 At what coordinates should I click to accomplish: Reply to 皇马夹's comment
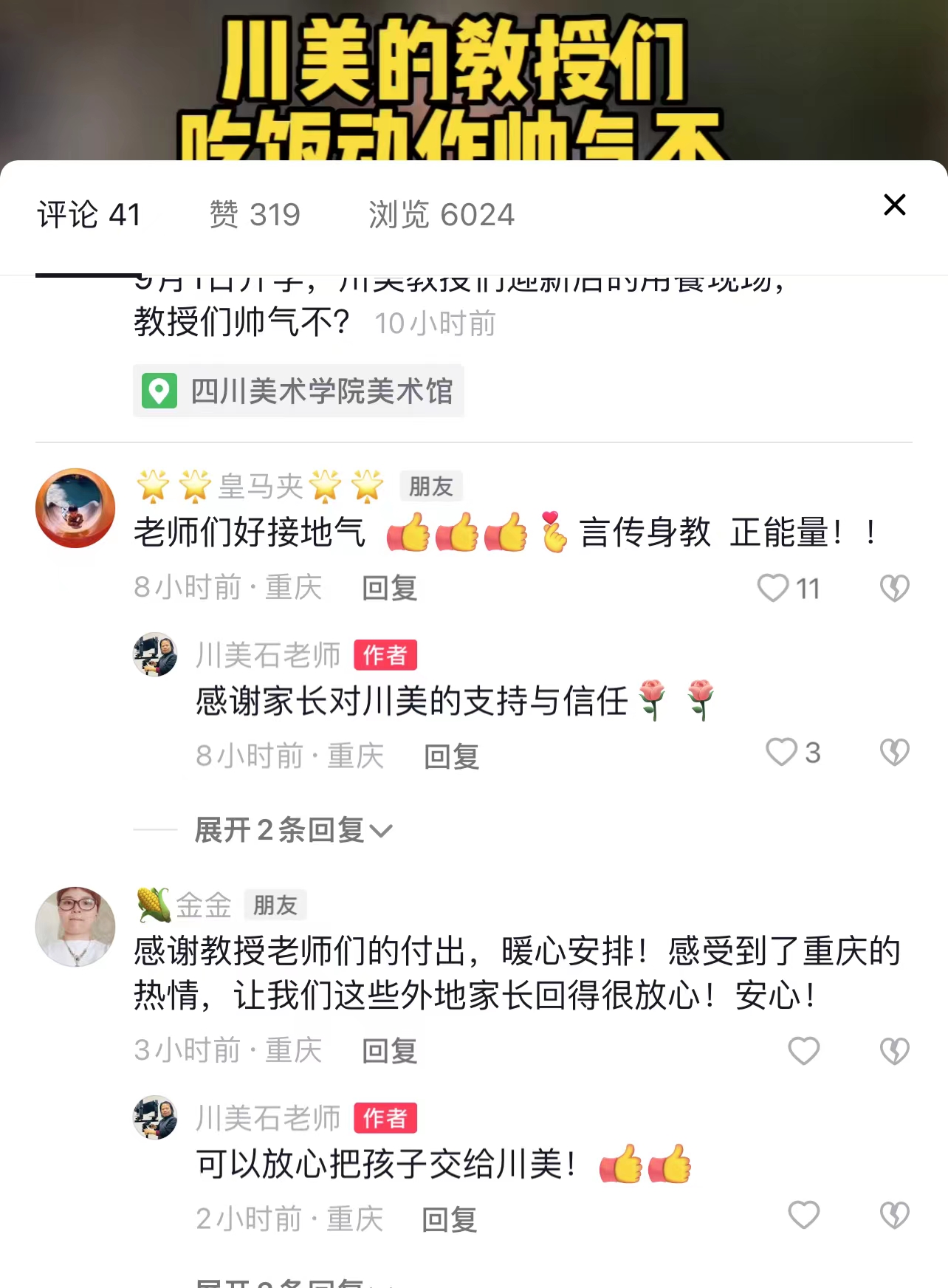click(x=389, y=589)
